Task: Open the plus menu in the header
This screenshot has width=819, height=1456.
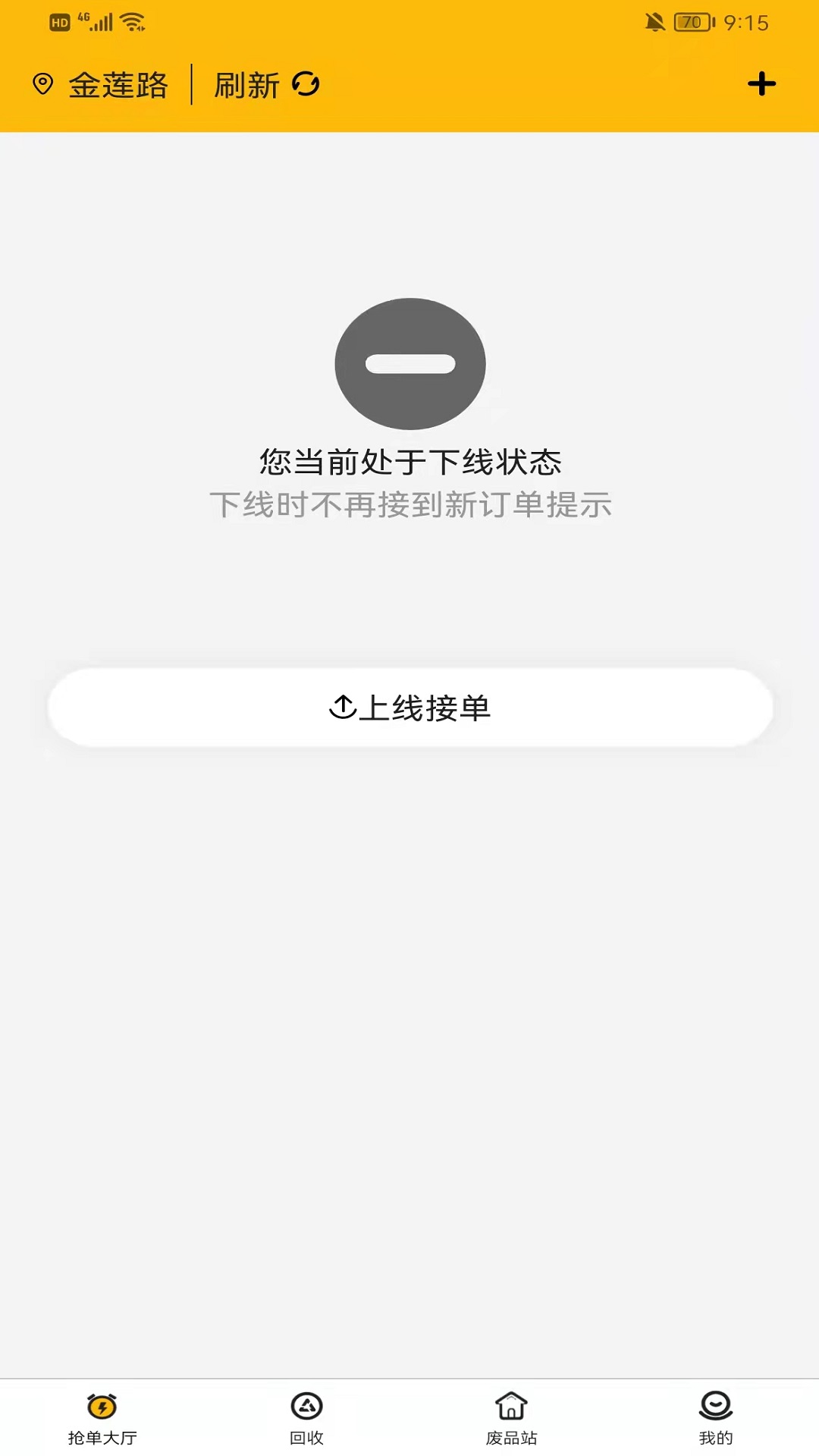Action: (761, 84)
